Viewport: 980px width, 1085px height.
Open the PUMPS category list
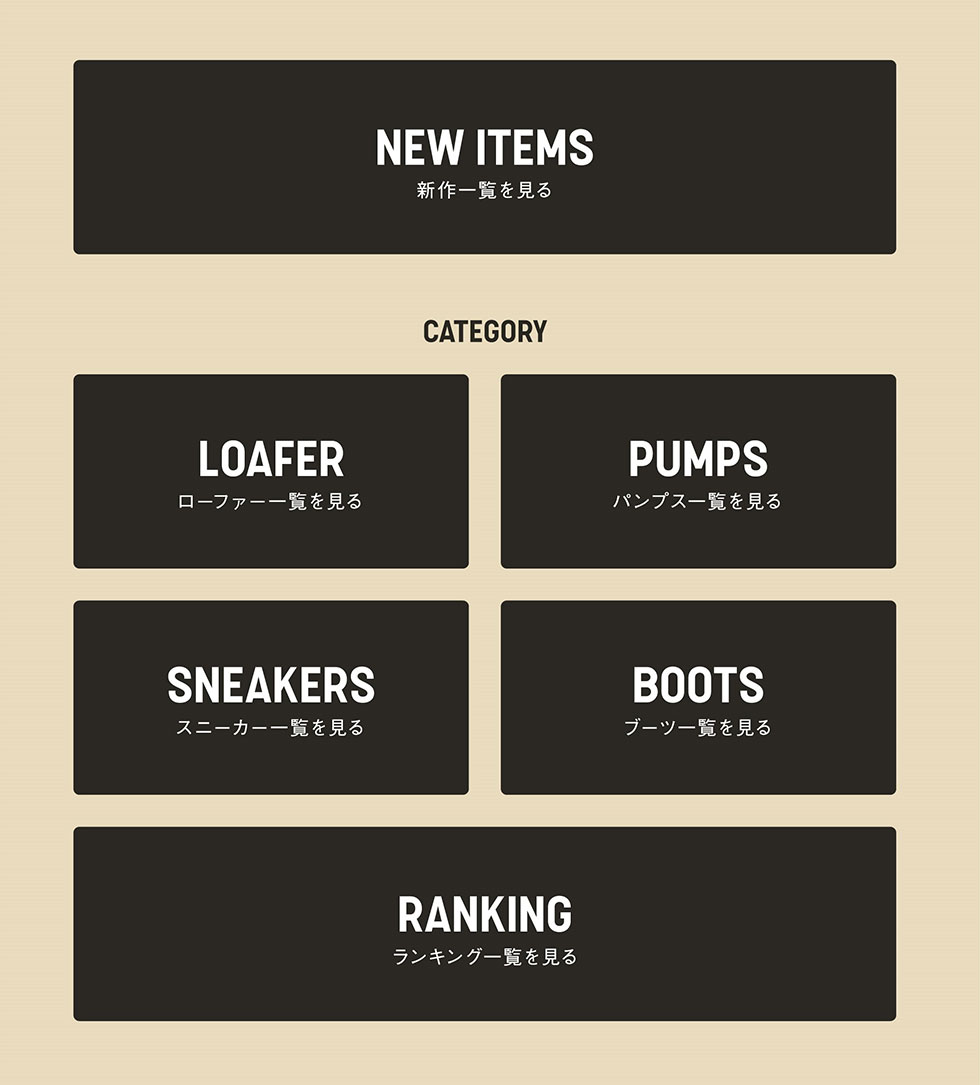(x=698, y=471)
